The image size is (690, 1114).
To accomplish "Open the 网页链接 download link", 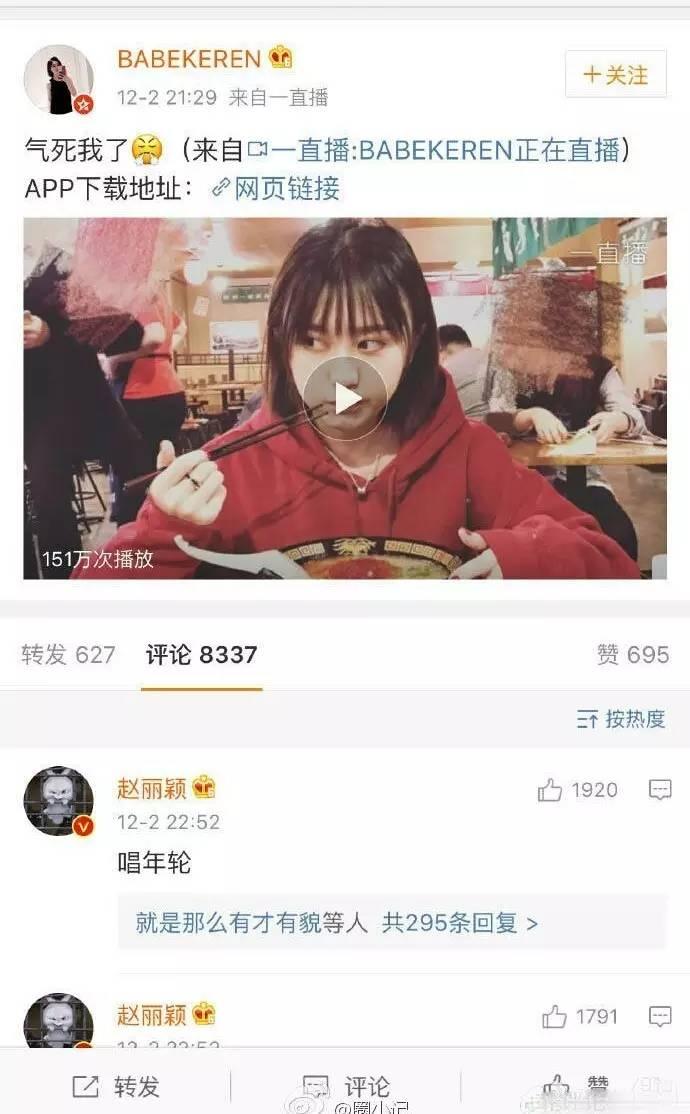I will coord(276,187).
